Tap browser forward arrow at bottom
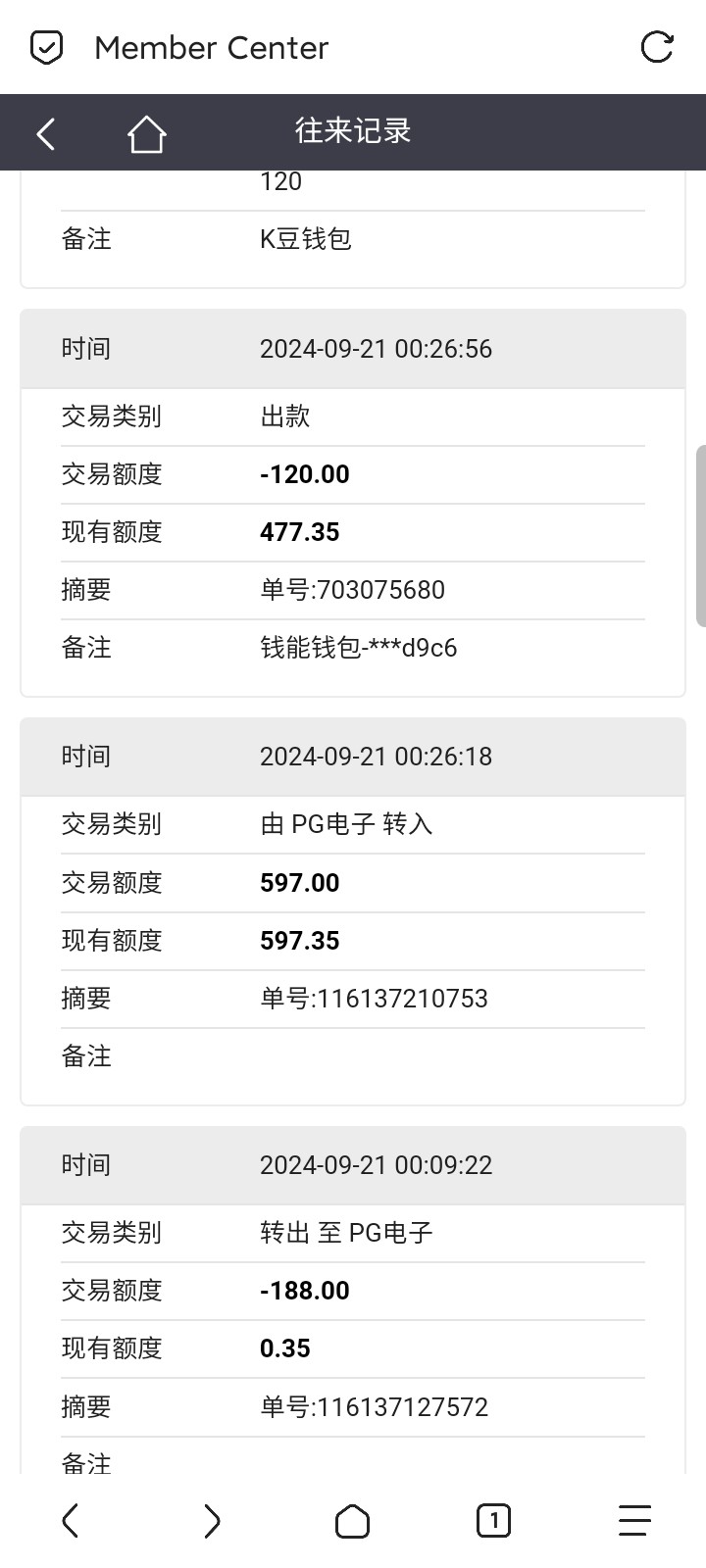This screenshot has width=706, height=1568. click(211, 1521)
